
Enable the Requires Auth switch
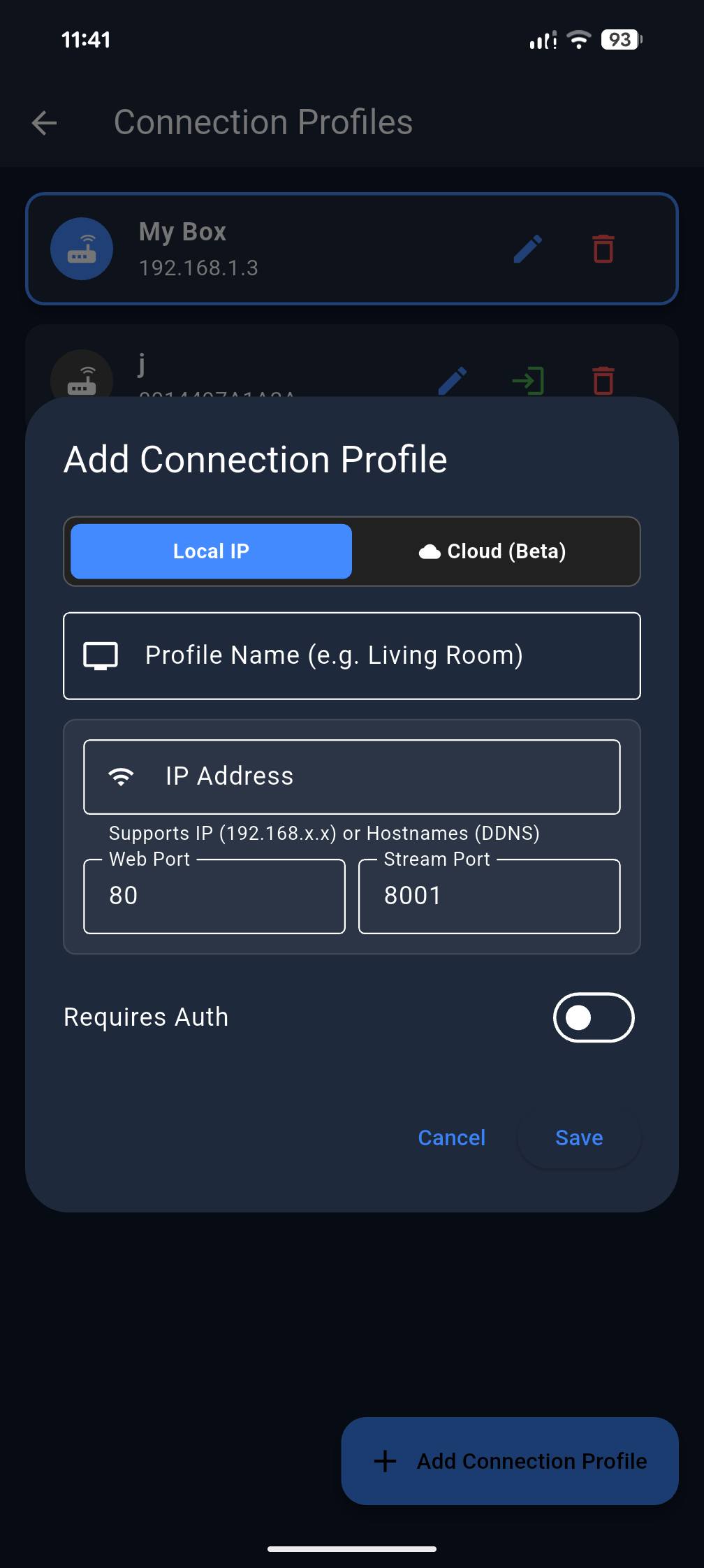coord(593,1017)
